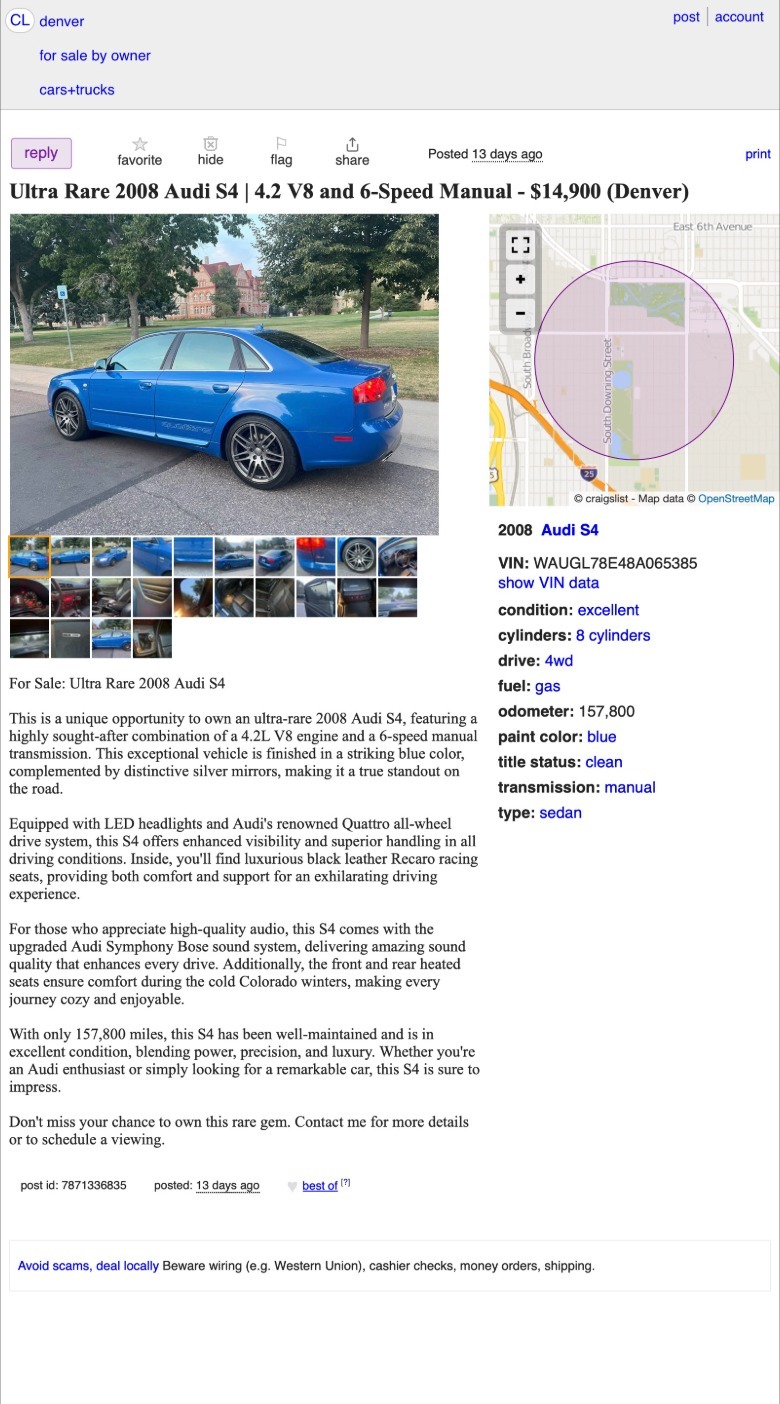Hide this listing
This screenshot has height=1404, width=780.
pyautogui.click(x=211, y=151)
